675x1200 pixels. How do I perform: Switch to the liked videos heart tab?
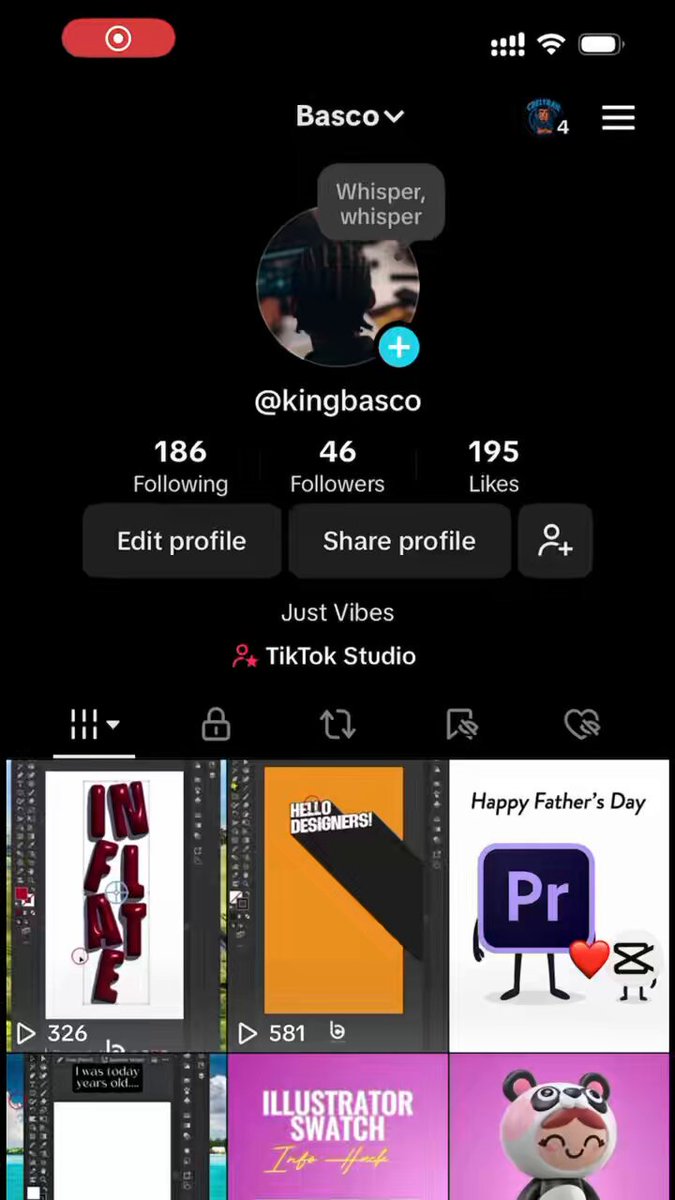pos(583,724)
